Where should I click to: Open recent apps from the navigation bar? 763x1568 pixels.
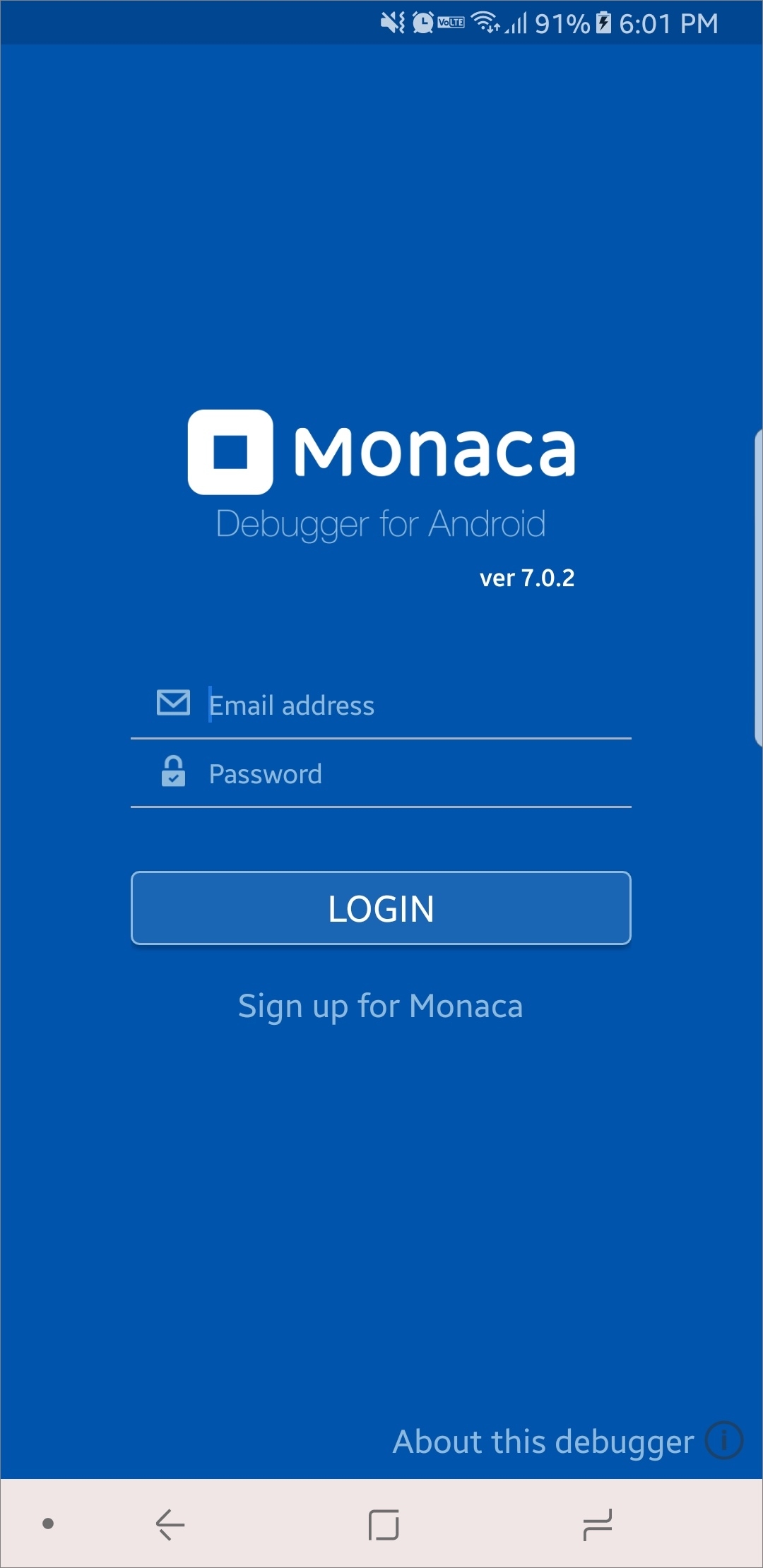coord(597,1524)
